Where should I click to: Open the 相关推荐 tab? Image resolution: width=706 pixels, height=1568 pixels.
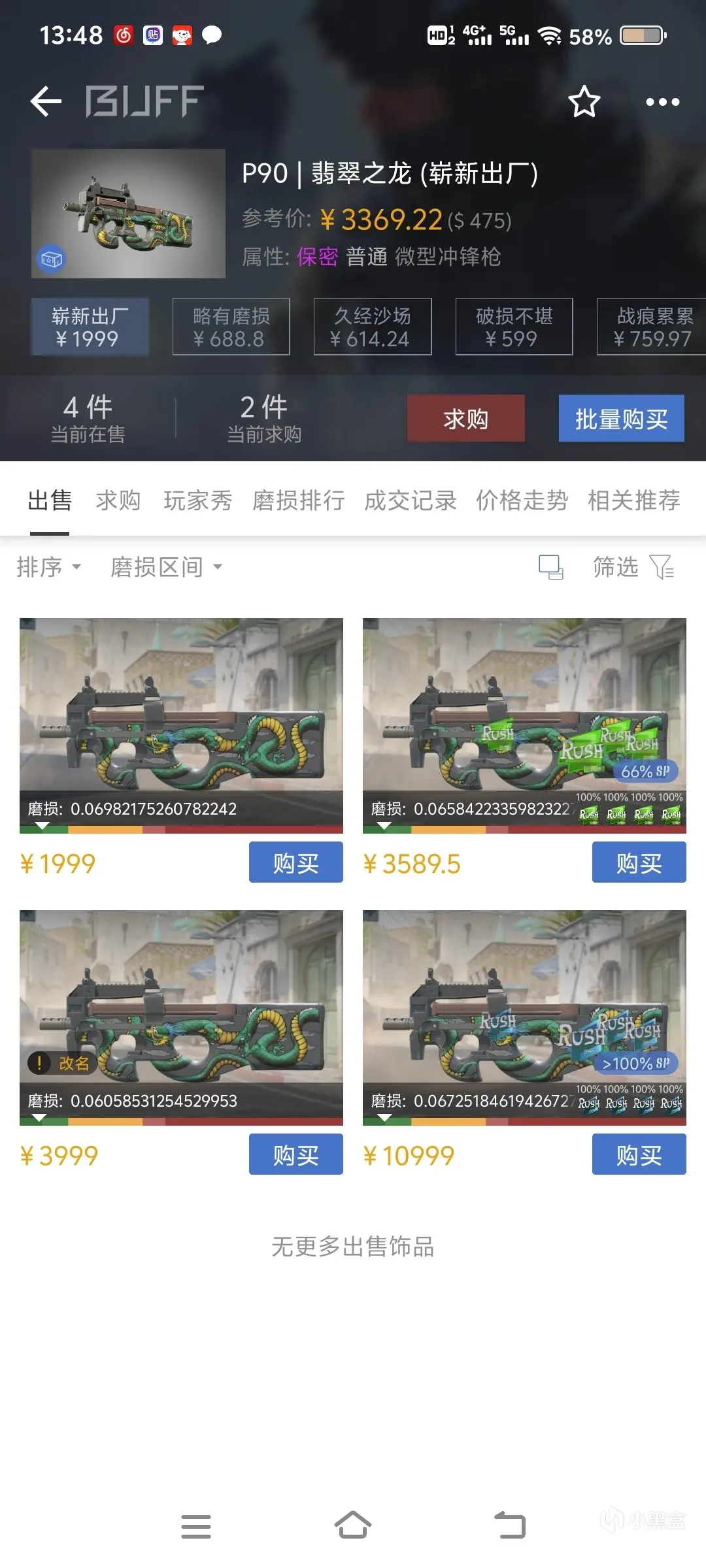coord(633,500)
